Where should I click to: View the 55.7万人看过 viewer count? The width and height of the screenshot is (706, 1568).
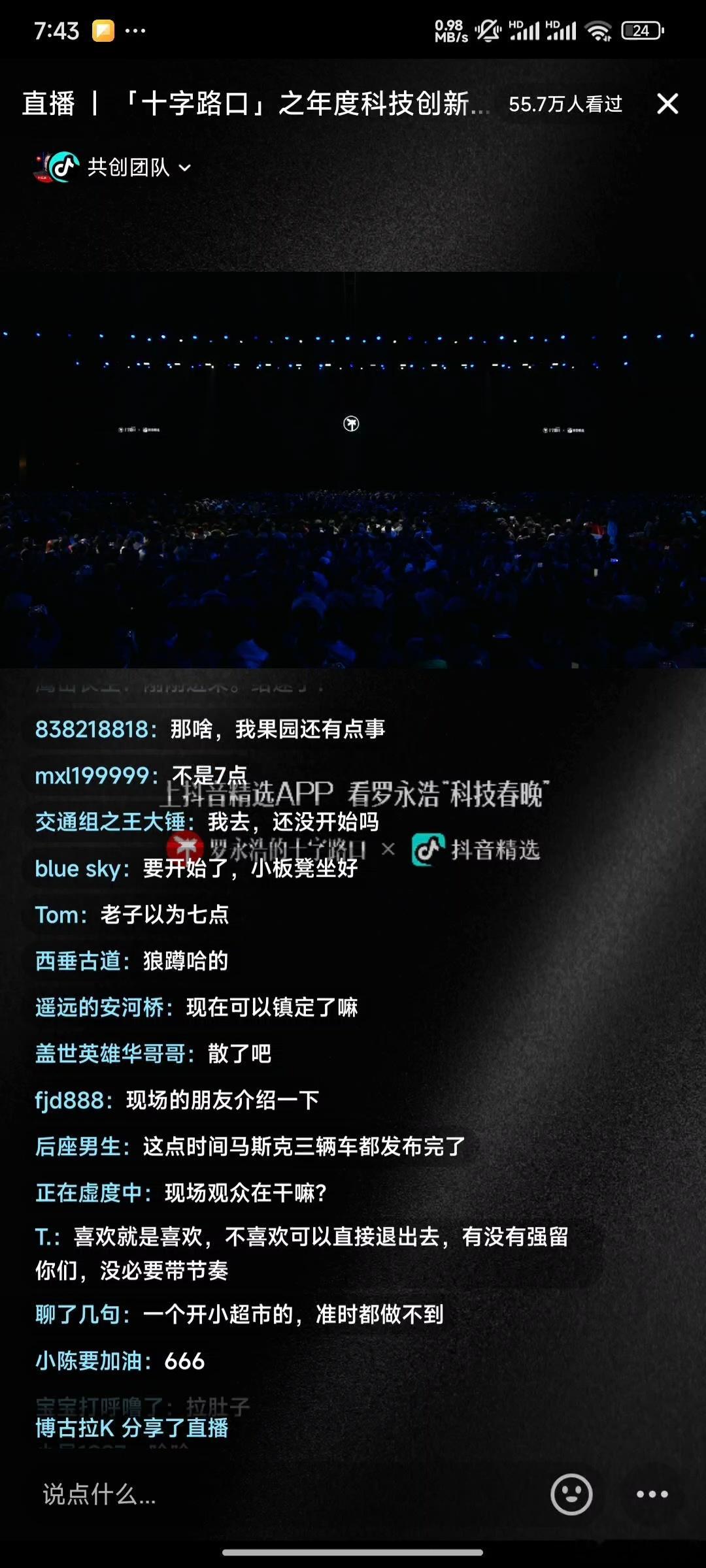pos(566,104)
